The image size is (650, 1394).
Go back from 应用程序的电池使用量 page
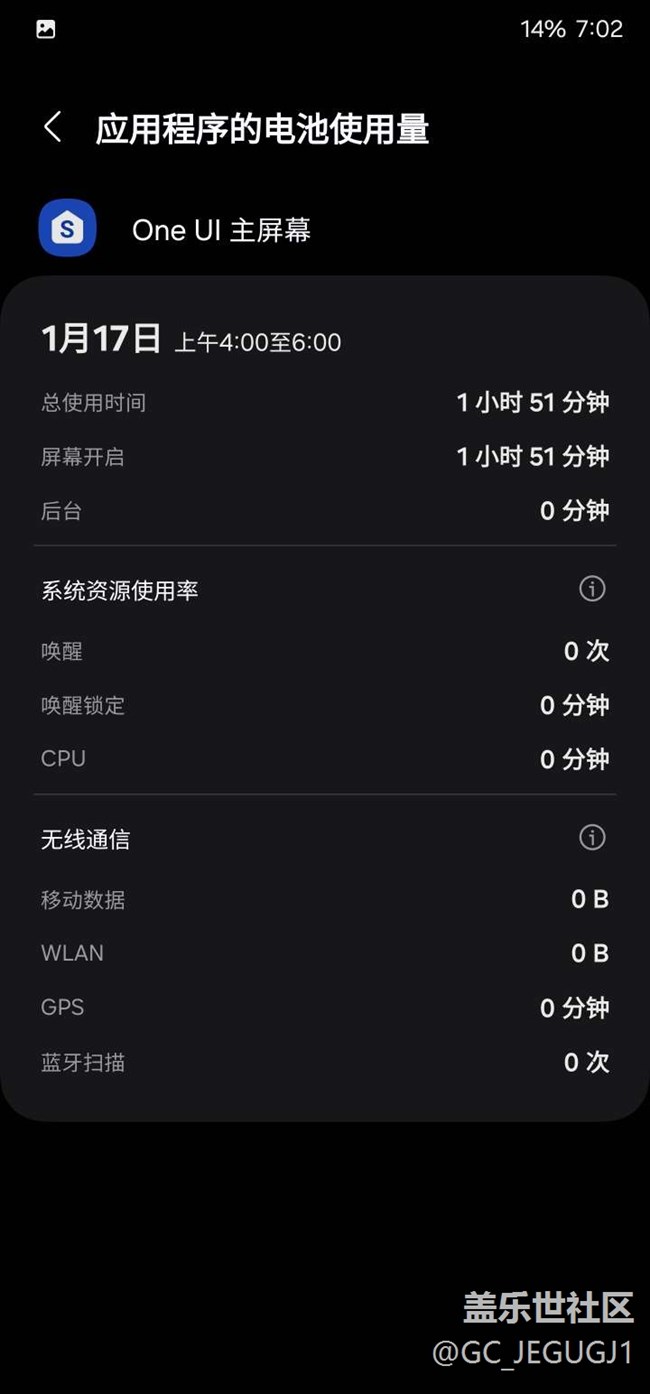click(53, 128)
